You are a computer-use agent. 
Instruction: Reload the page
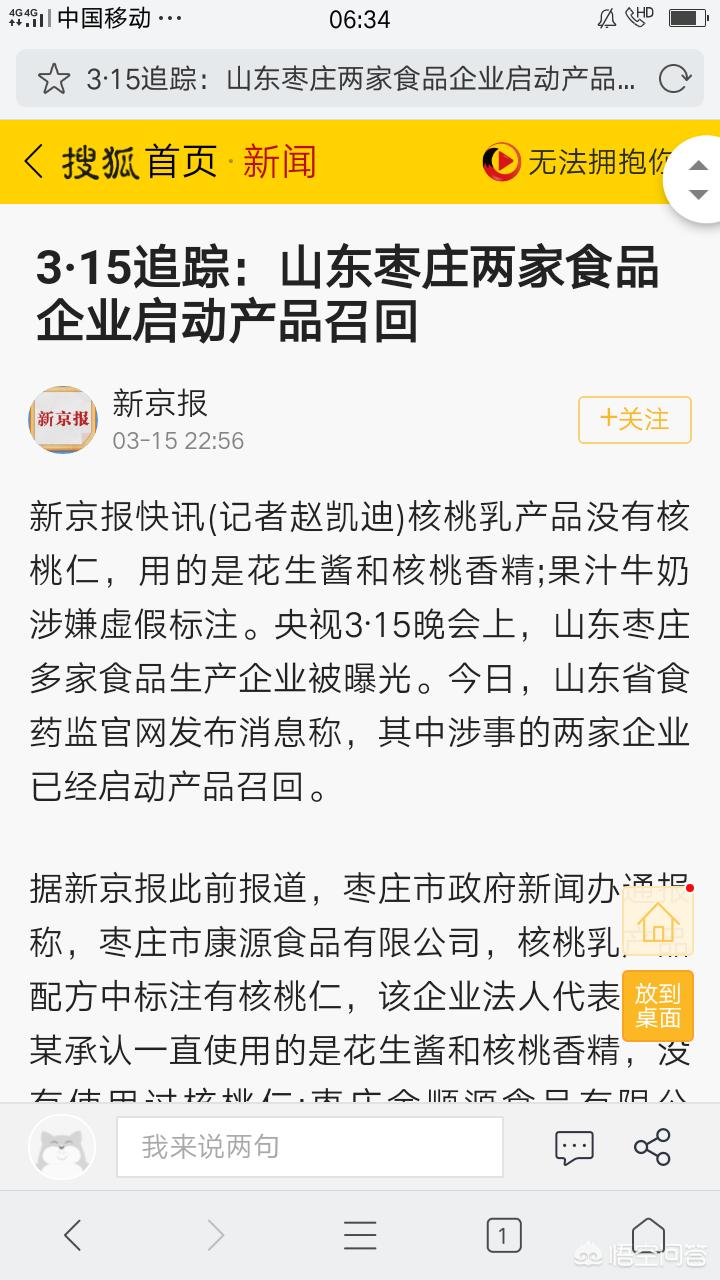(x=675, y=79)
